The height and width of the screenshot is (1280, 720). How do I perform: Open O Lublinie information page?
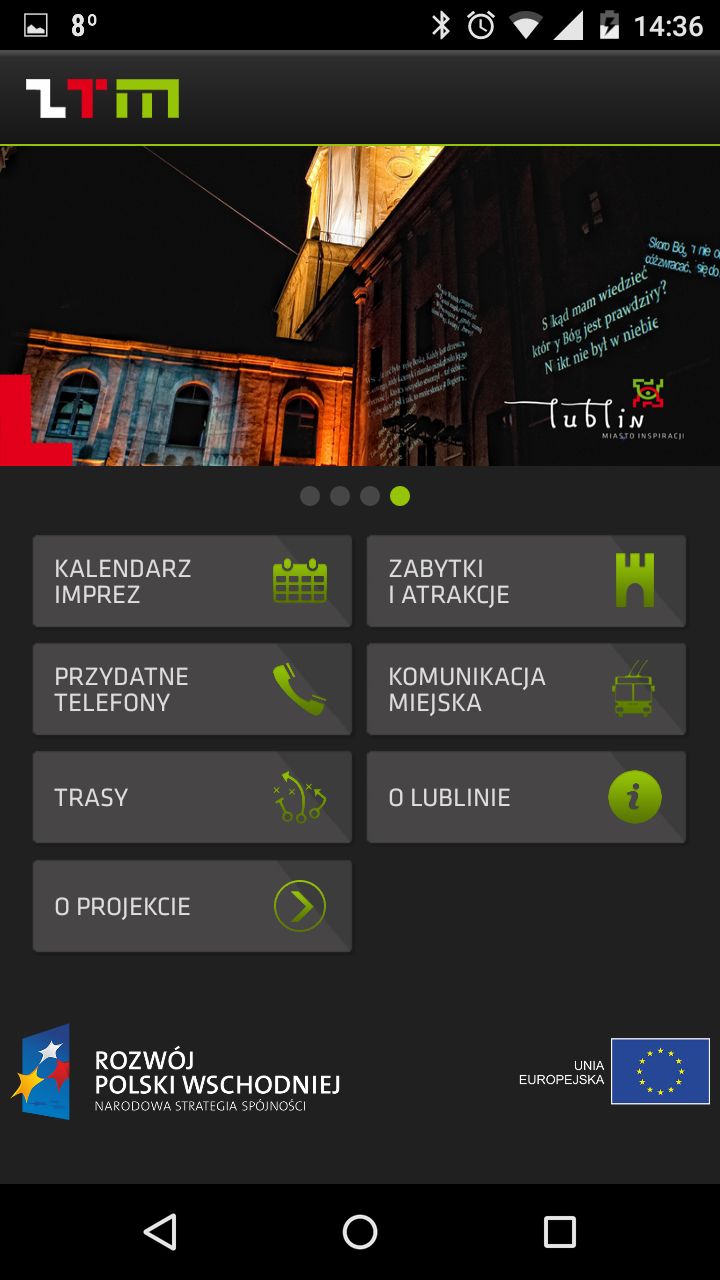click(x=526, y=797)
